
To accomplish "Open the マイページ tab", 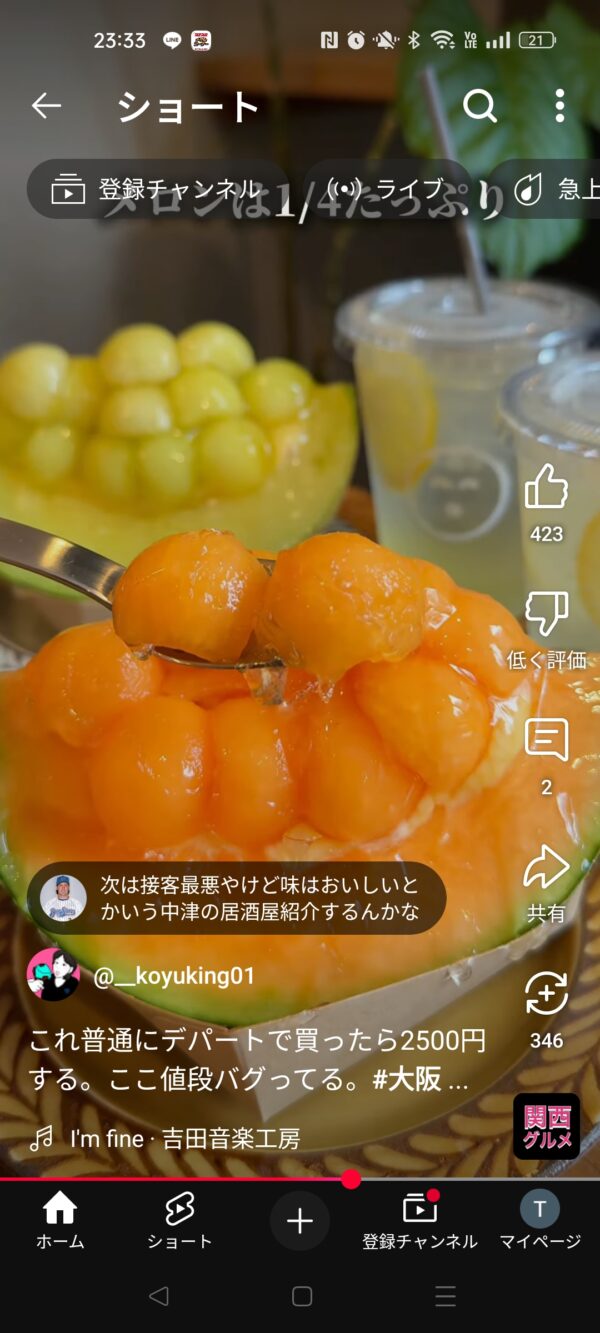I will pos(539,1221).
